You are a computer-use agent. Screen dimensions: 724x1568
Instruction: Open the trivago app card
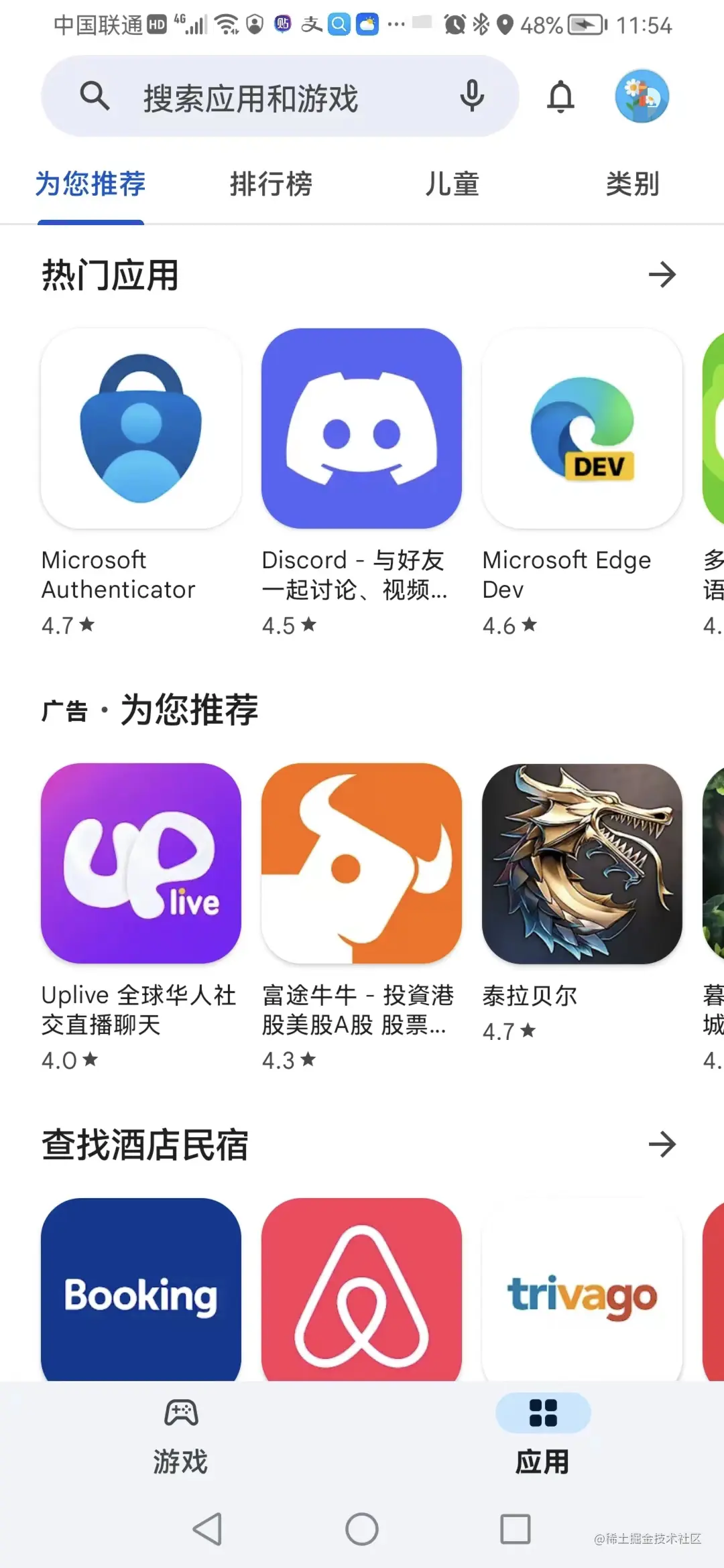click(582, 1290)
